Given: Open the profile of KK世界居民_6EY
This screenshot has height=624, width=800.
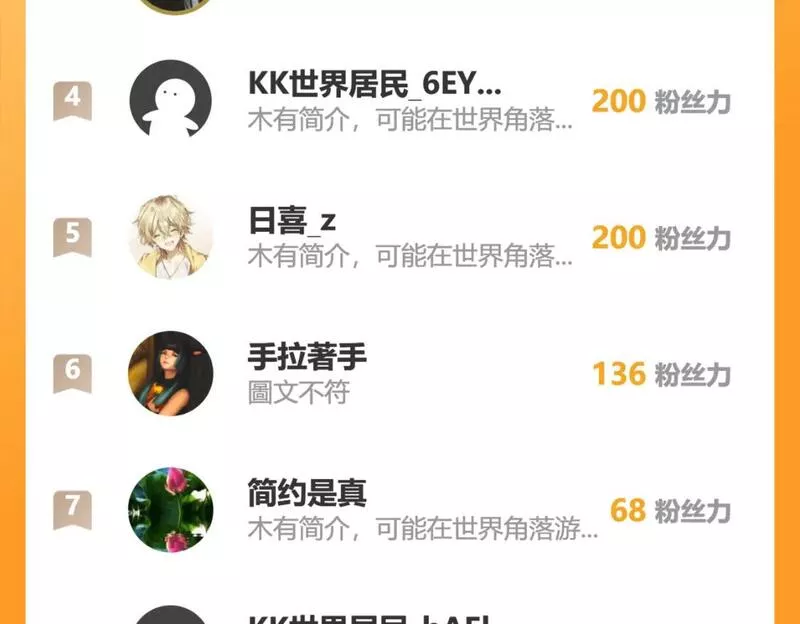Looking at the screenshot, I should click(x=375, y=85).
